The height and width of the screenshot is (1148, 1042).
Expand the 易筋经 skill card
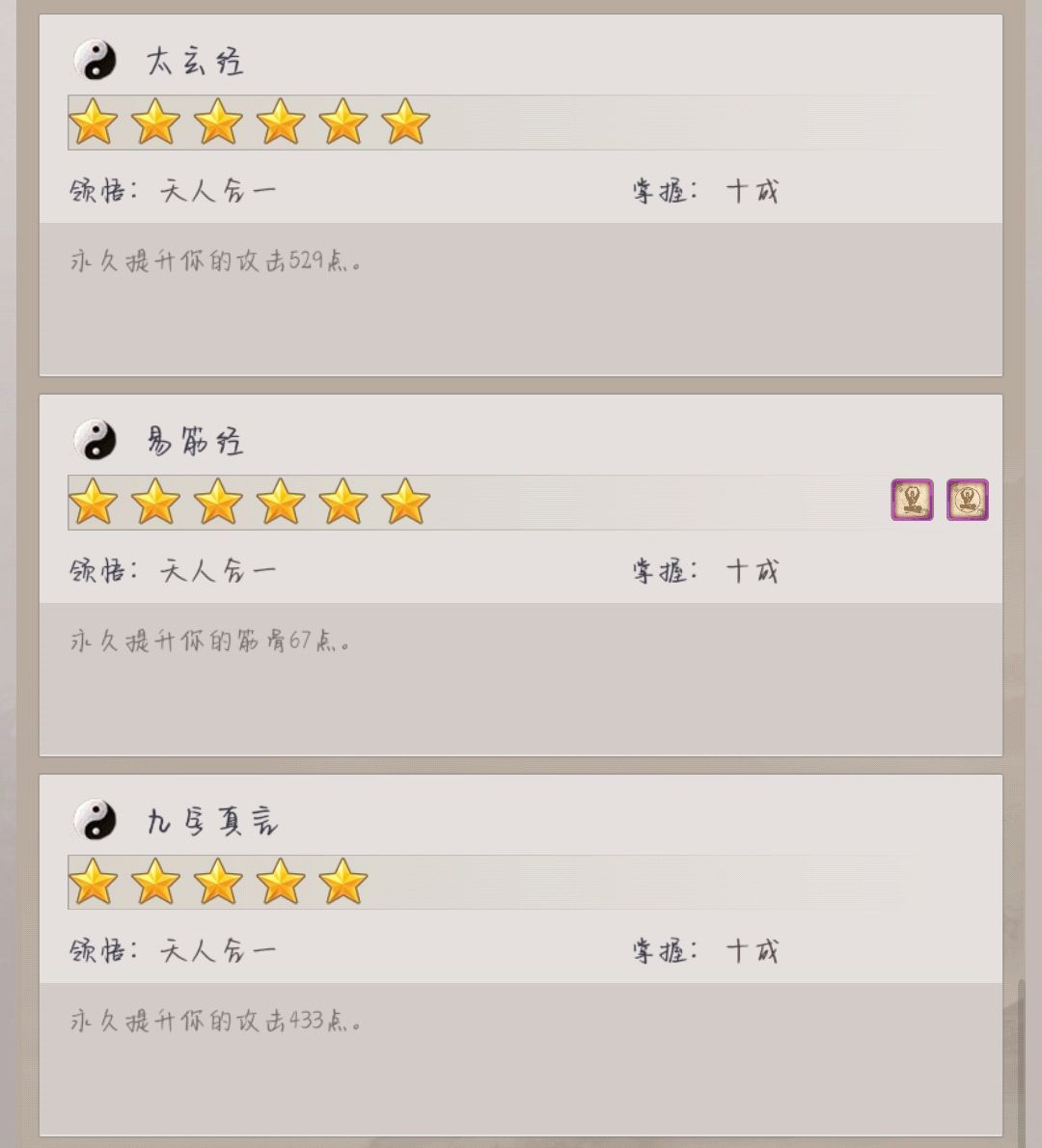521,571
